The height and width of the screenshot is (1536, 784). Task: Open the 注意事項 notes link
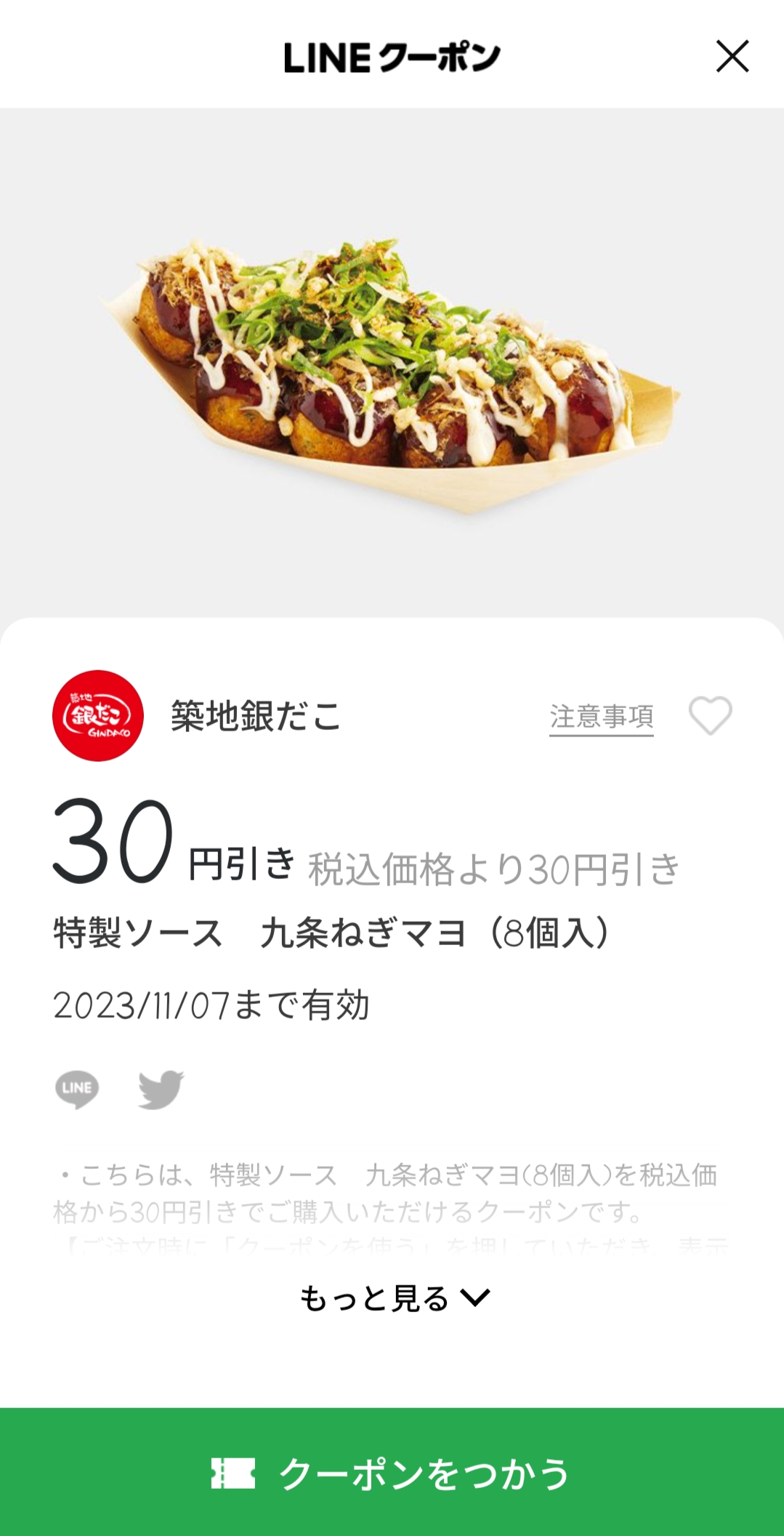[x=601, y=717]
